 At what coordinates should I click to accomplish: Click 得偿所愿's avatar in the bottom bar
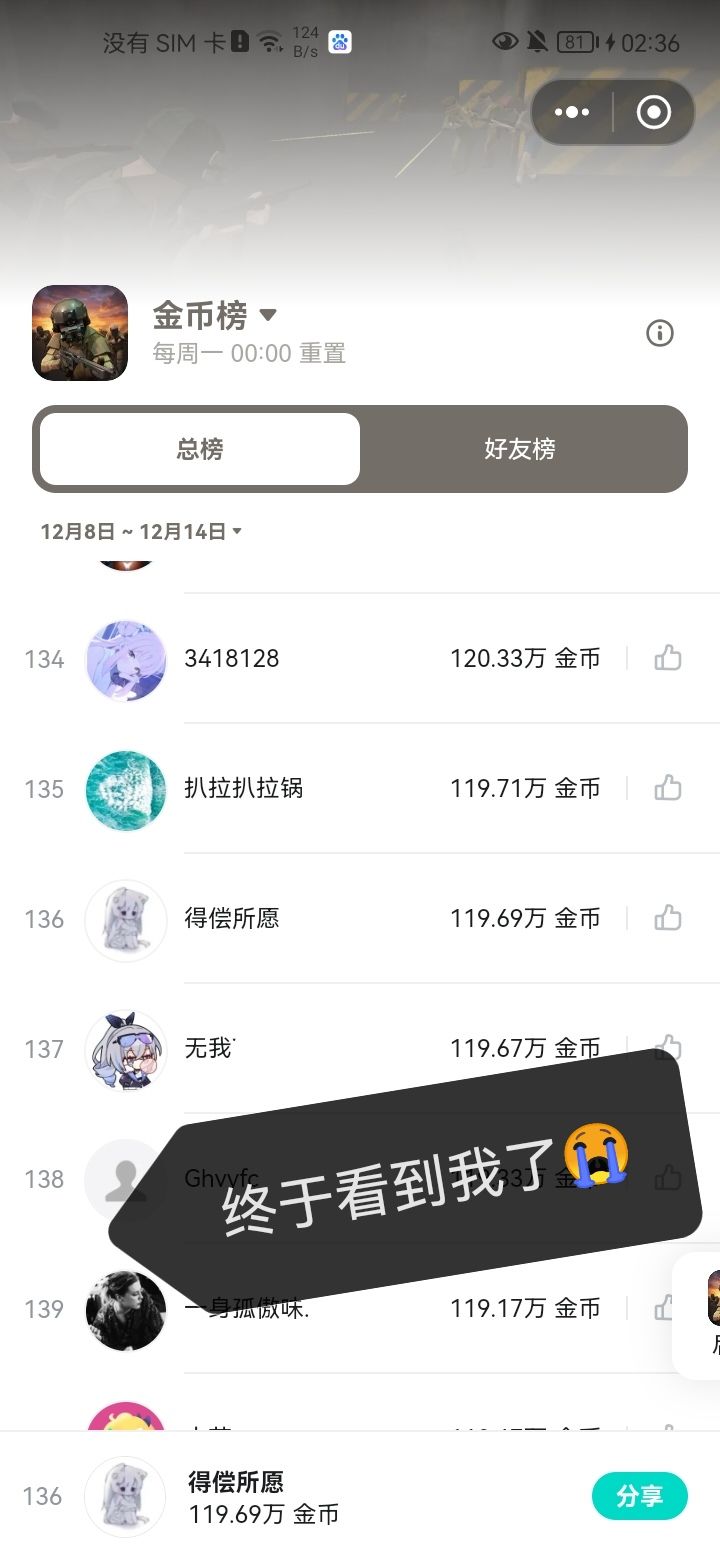126,1496
